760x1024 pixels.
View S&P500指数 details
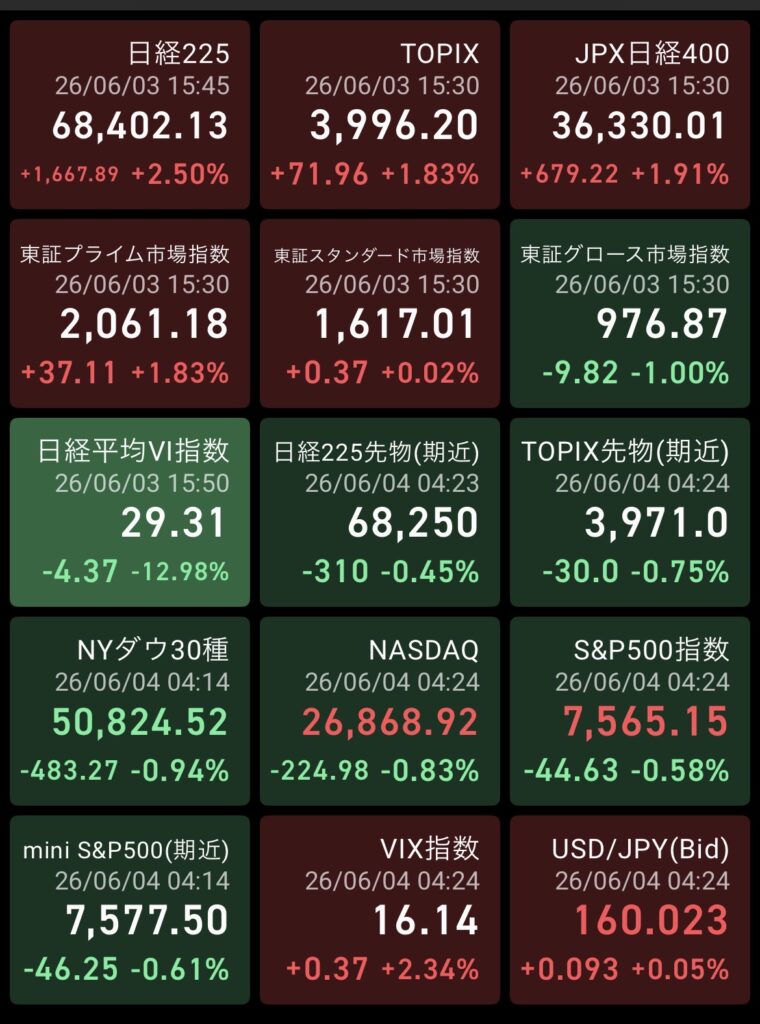tap(630, 711)
